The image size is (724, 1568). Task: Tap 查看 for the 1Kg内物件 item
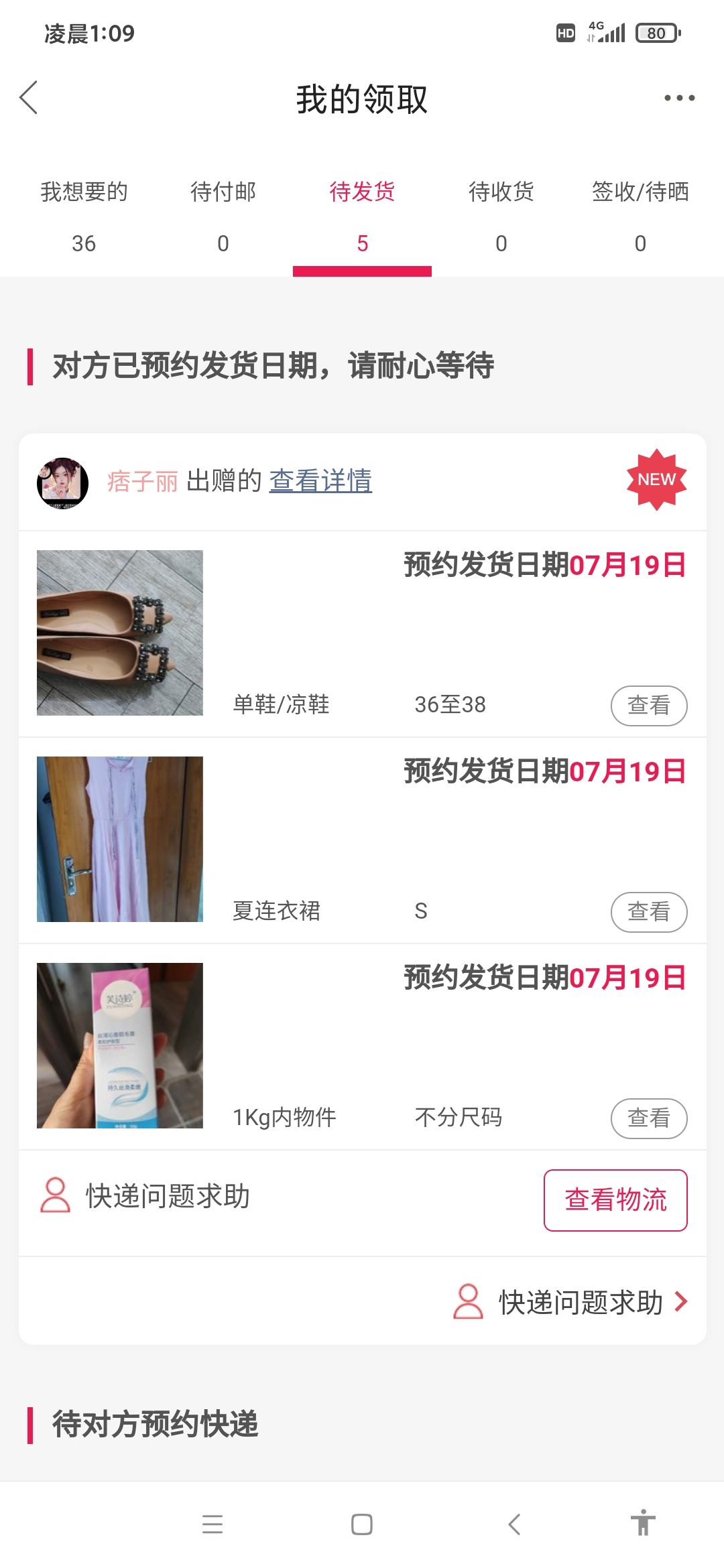coord(649,1118)
